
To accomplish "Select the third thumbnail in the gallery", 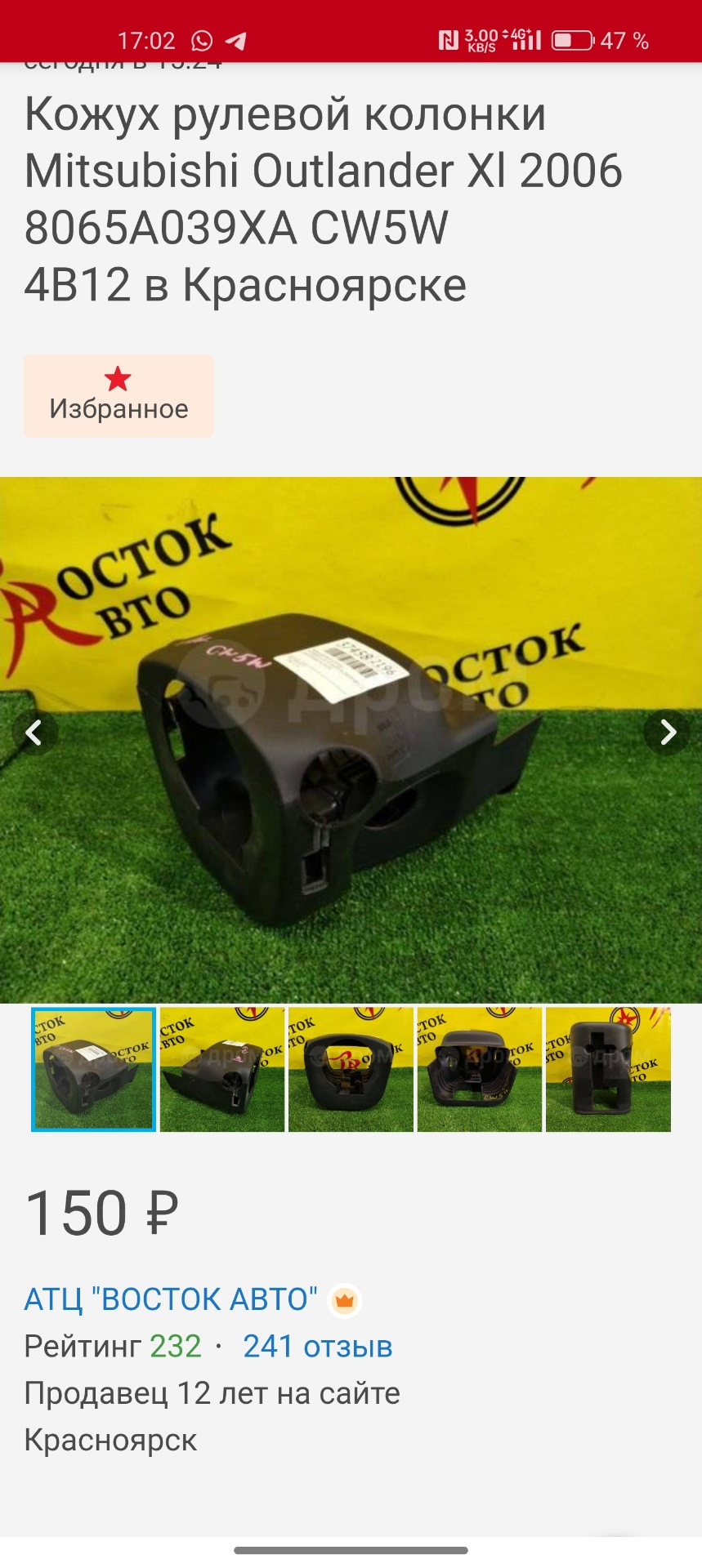I will [x=351, y=1069].
